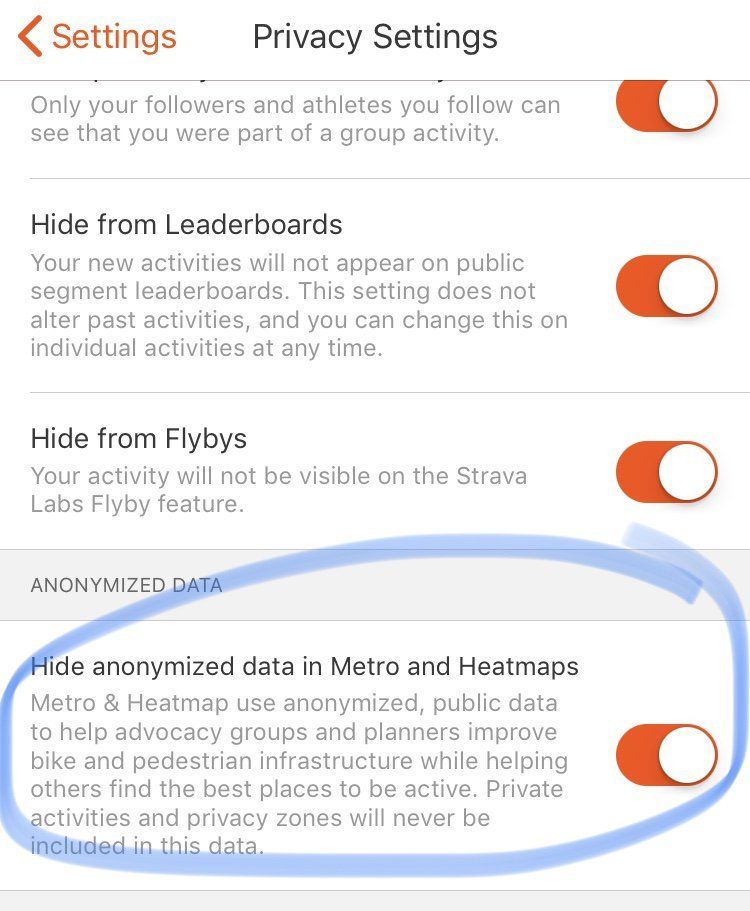Tap the Strava Labs Flyby description text
This screenshot has width=750, height=911.
point(276,488)
